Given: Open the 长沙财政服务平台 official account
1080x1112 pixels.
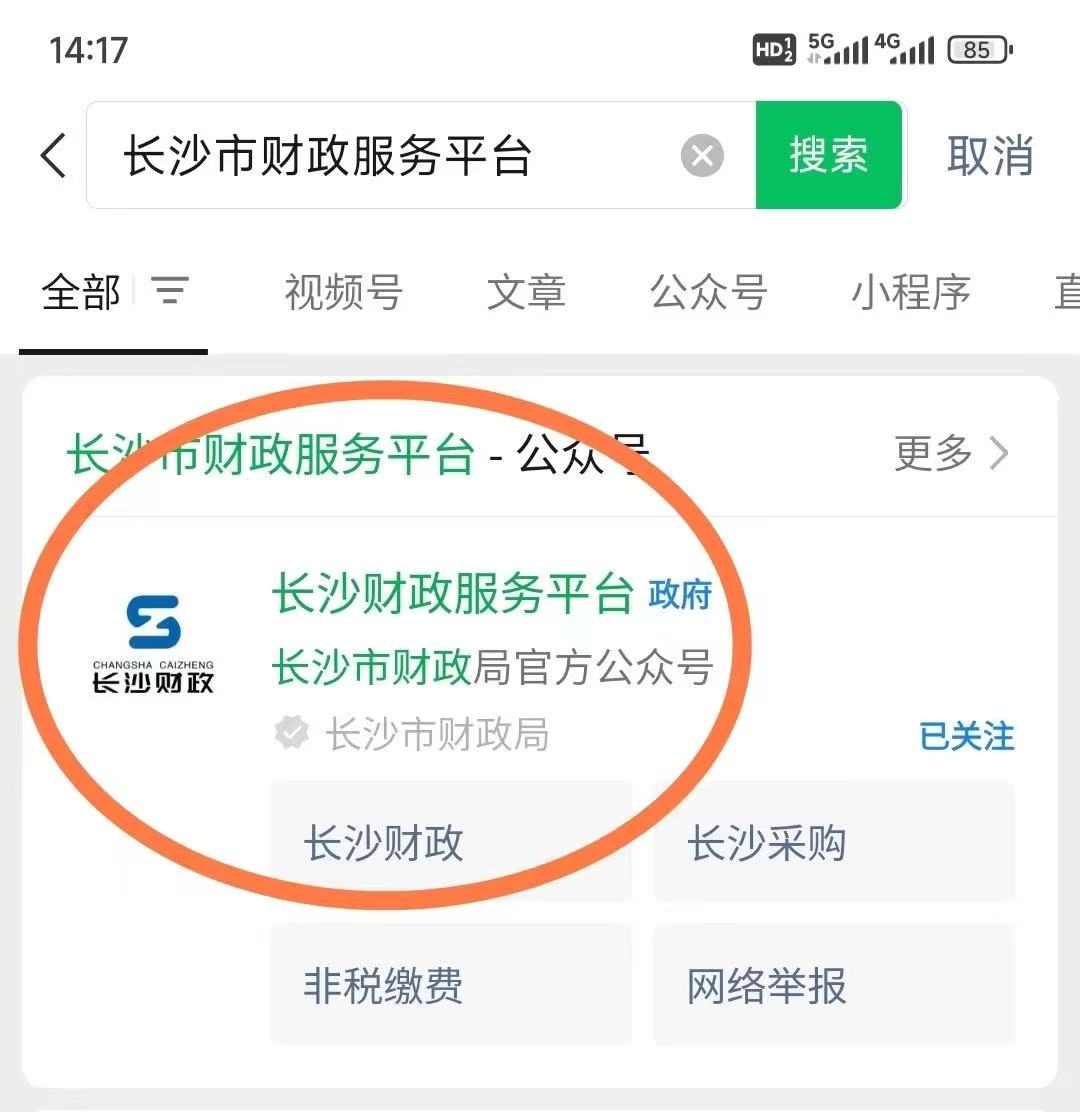Looking at the screenshot, I should pos(452,595).
